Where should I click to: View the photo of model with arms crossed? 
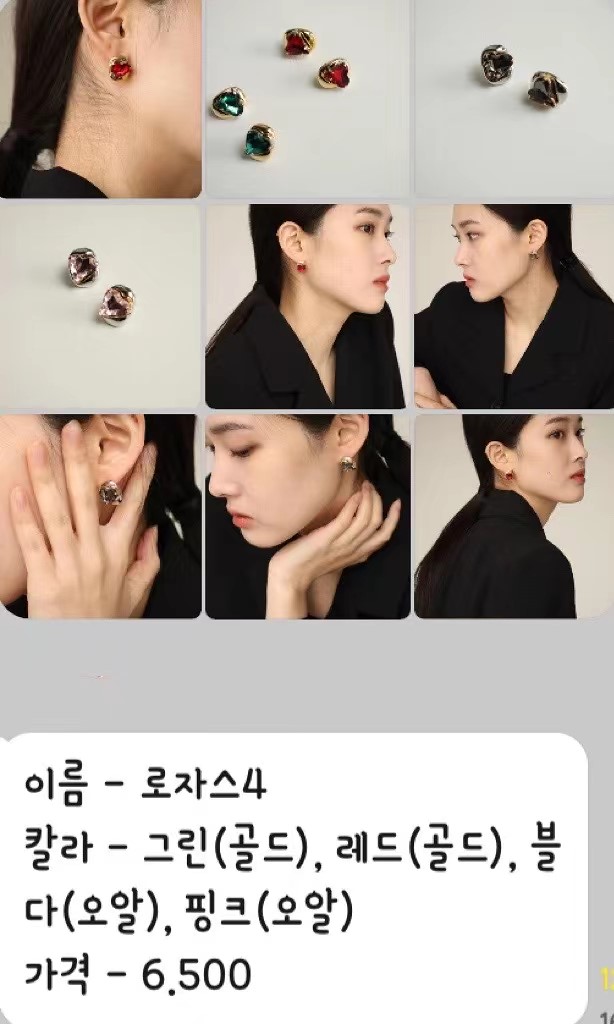pos(513,306)
